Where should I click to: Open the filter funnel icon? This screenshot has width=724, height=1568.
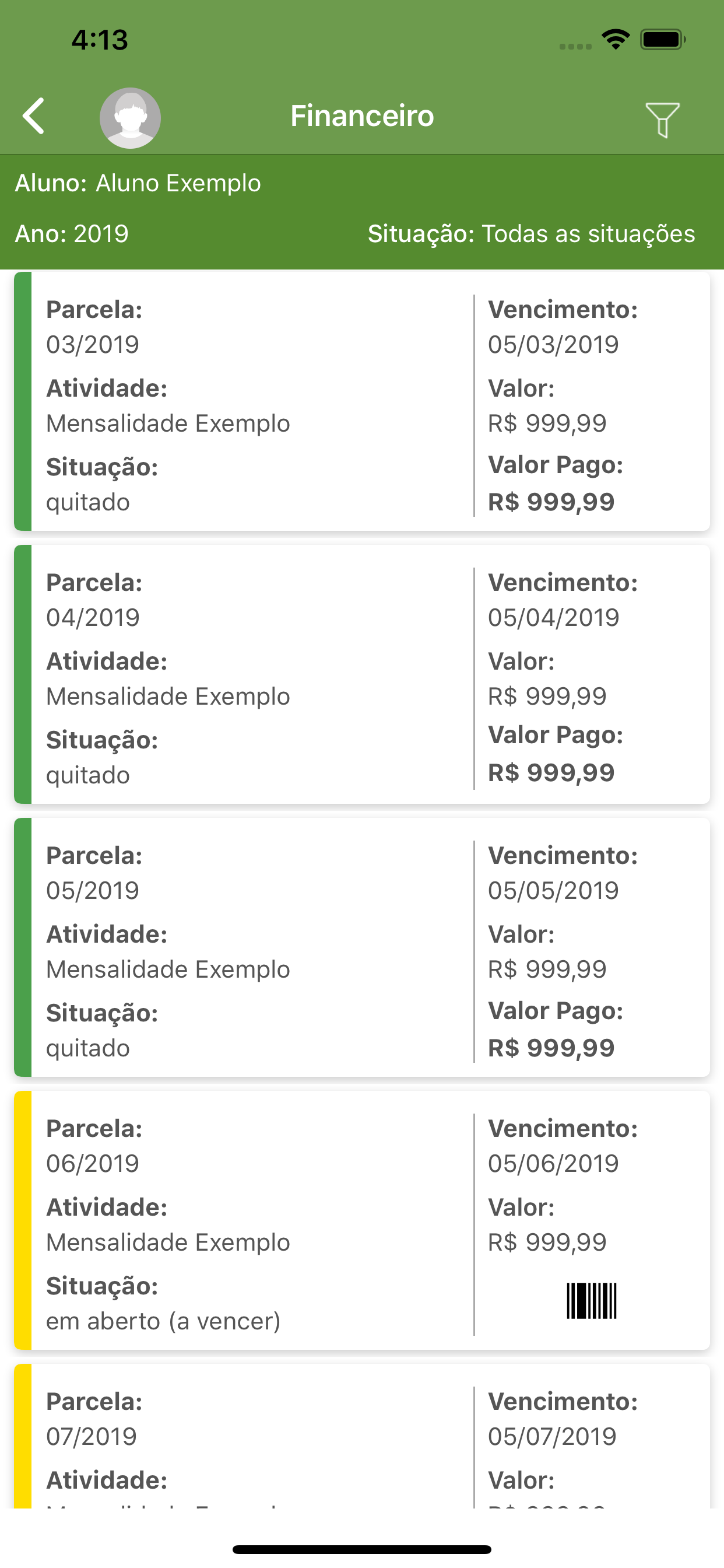click(x=662, y=120)
